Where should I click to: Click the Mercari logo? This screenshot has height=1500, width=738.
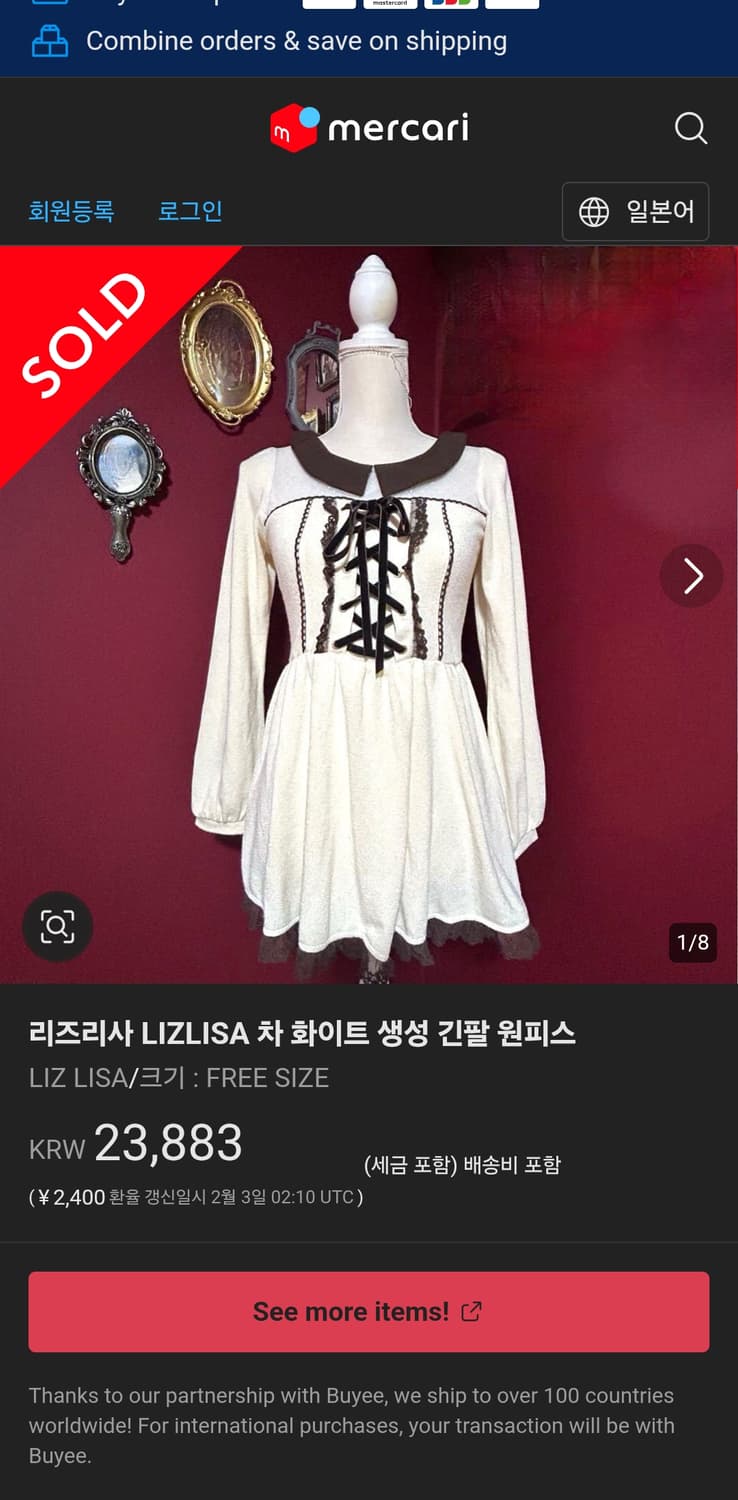[x=369, y=128]
